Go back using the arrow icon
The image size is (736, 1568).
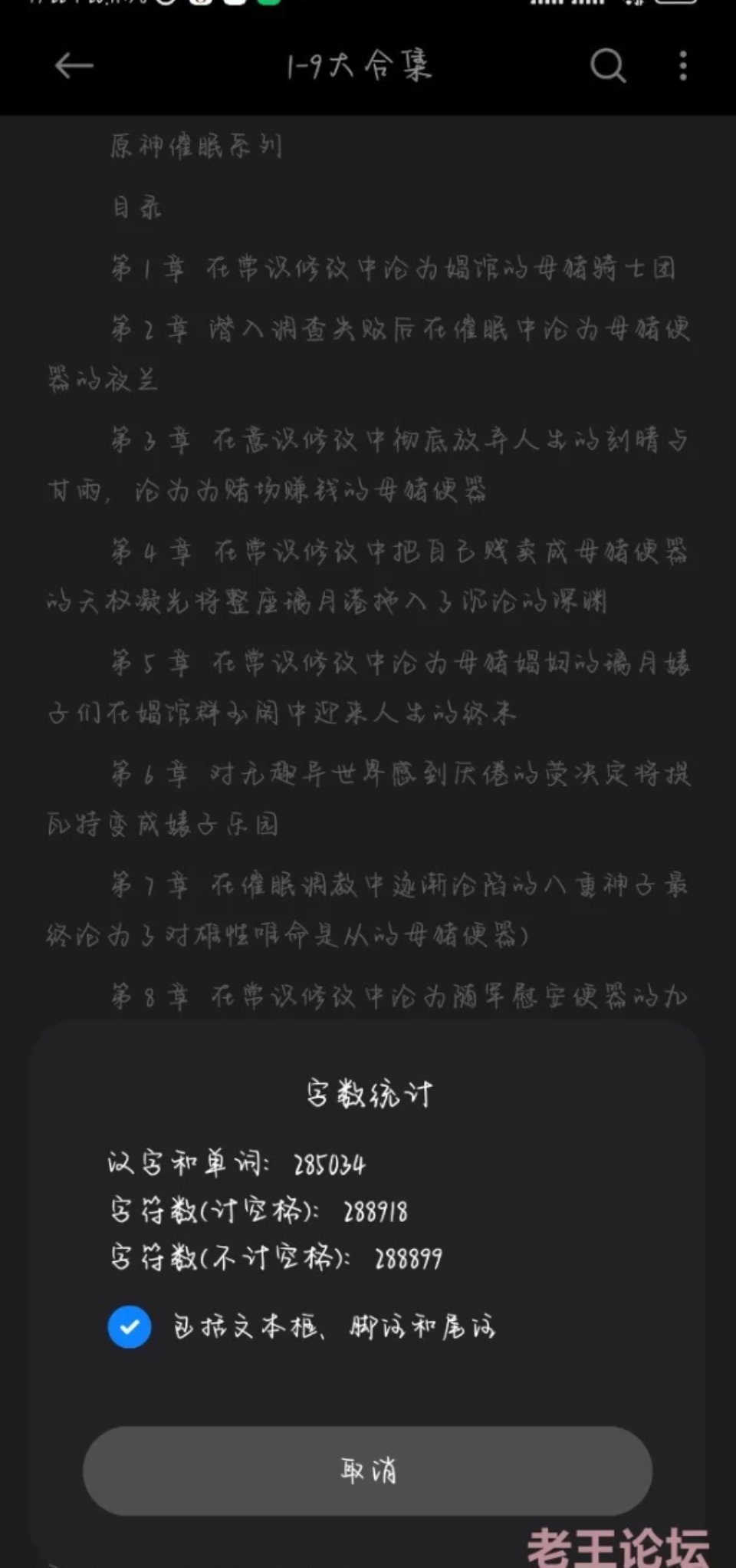click(x=74, y=66)
